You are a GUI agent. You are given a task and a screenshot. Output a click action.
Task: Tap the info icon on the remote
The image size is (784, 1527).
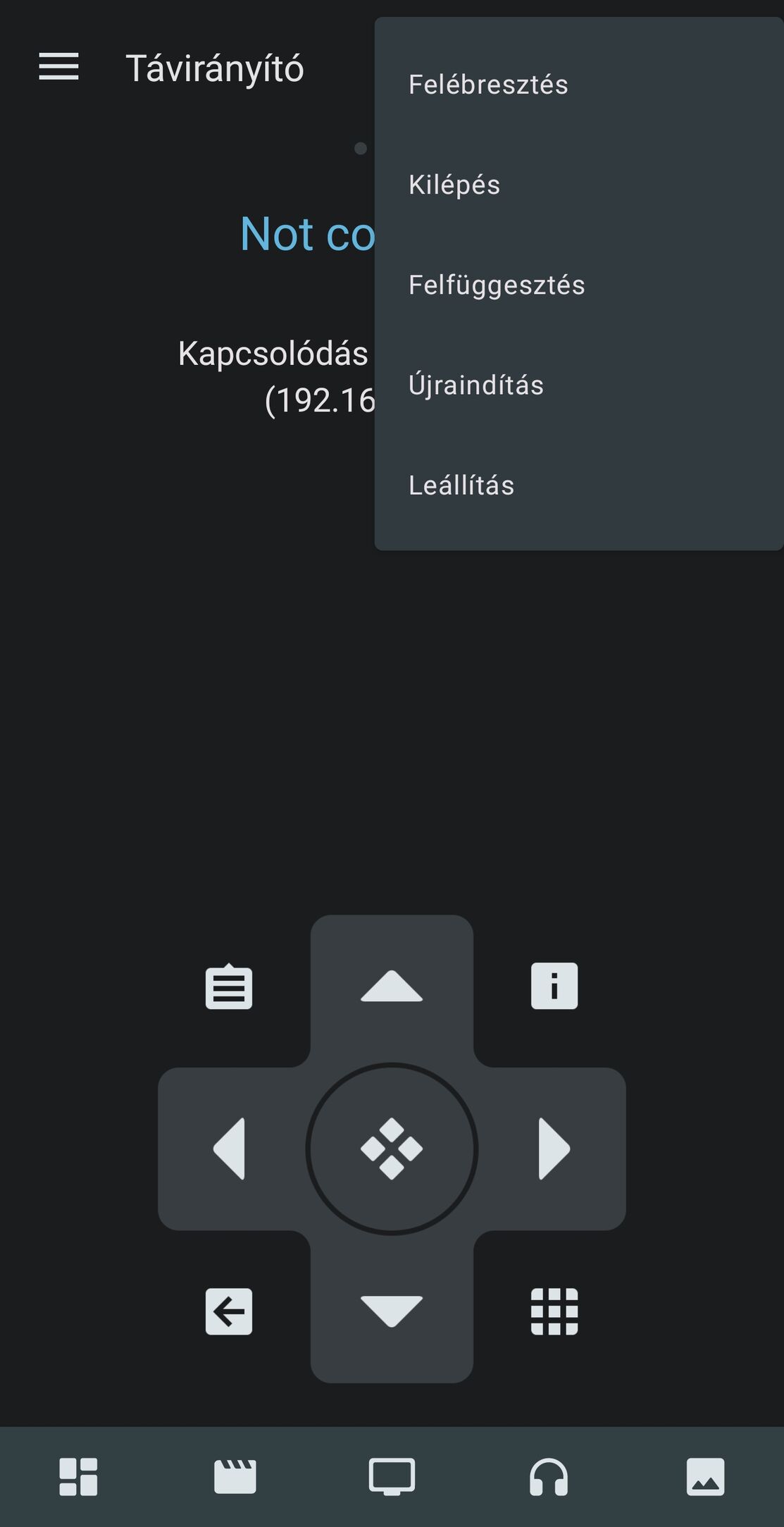[x=554, y=986]
